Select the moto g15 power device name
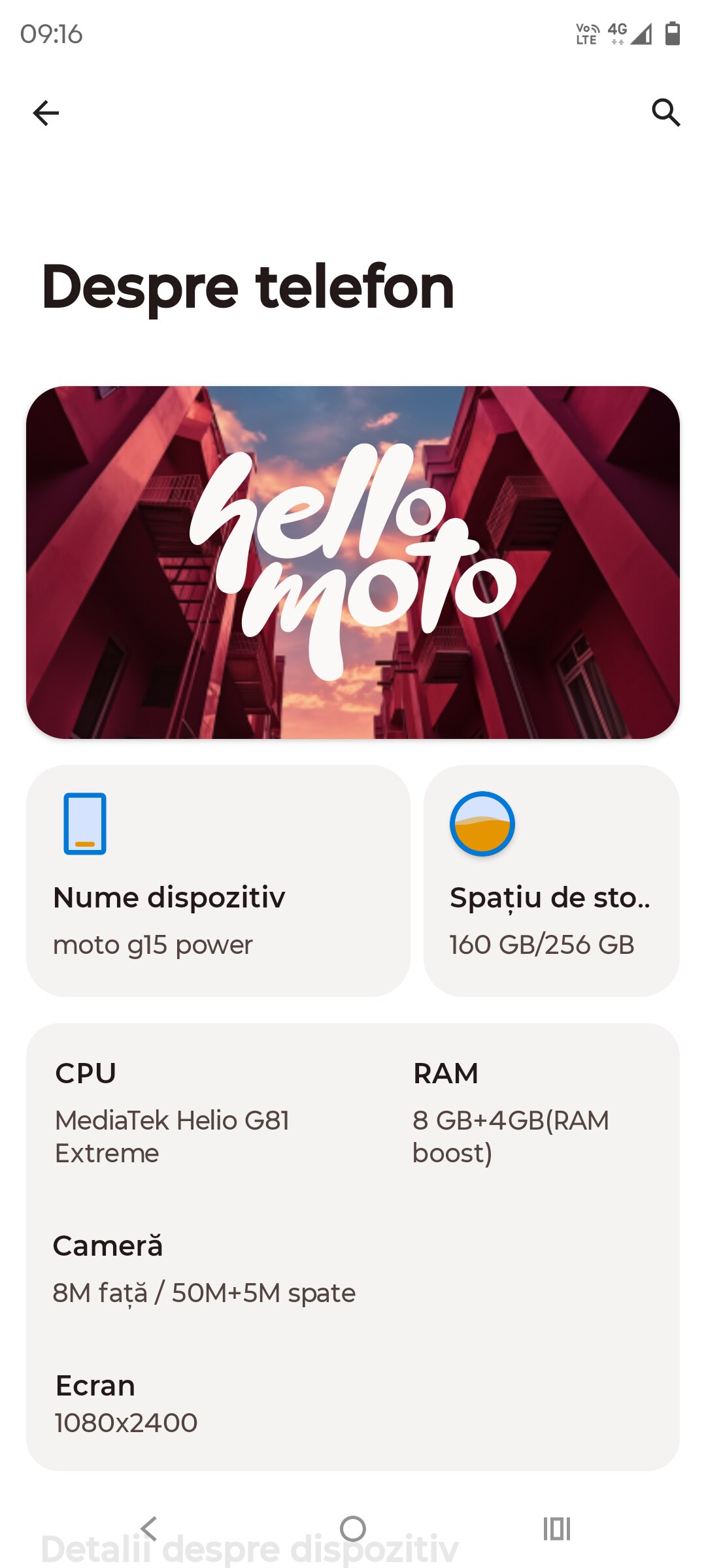The width and height of the screenshot is (706, 1568). [x=153, y=944]
